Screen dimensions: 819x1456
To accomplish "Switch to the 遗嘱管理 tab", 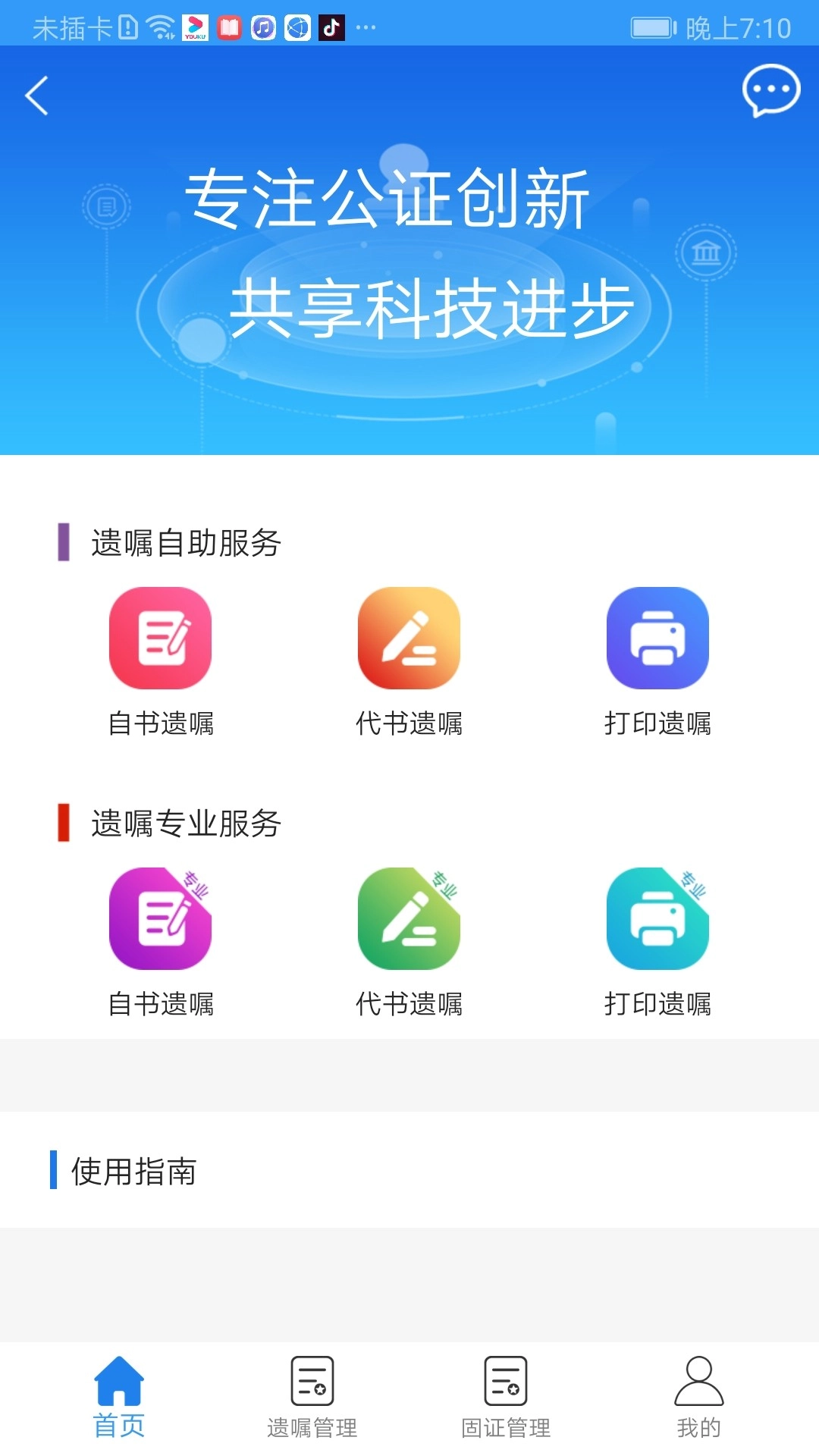I will (312, 1397).
